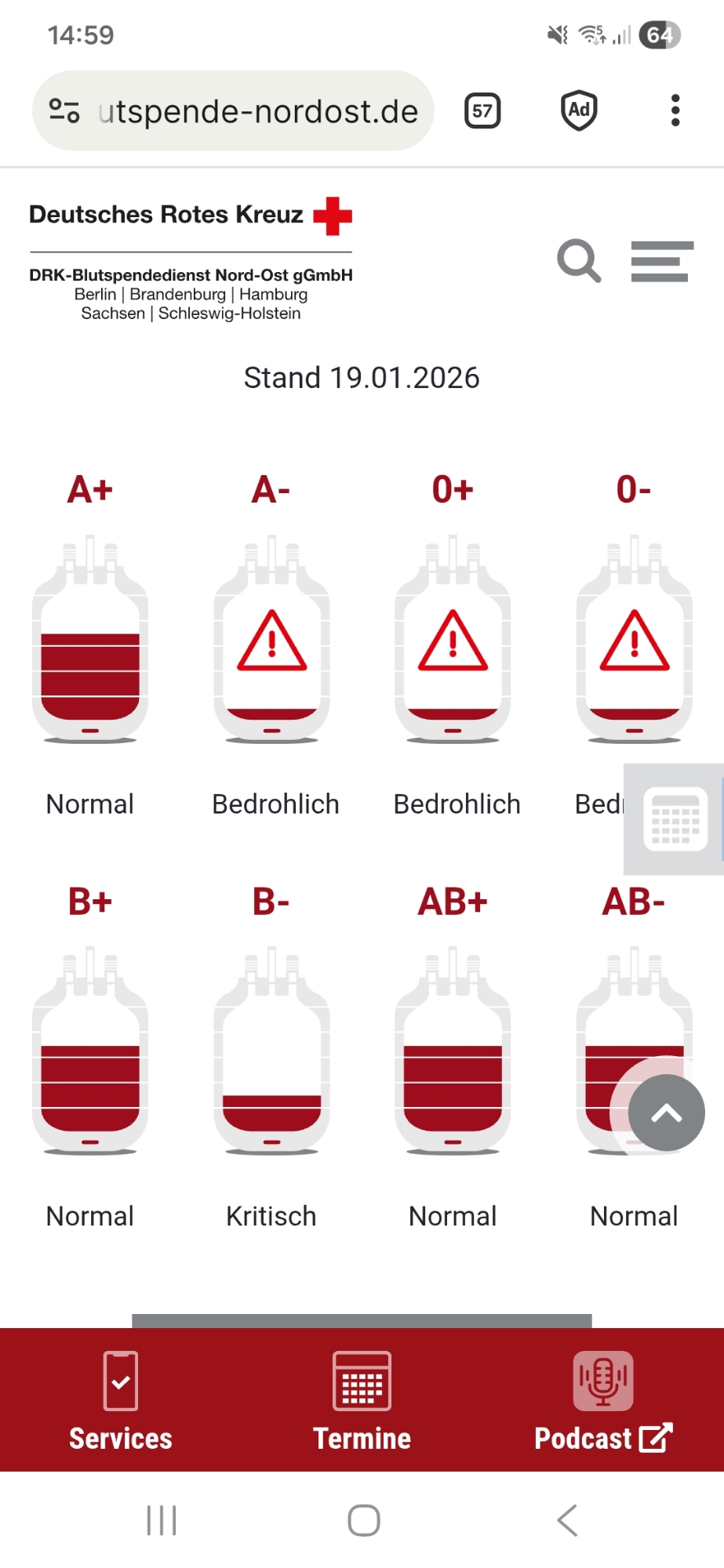Open the floating calendar widget
The width and height of the screenshot is (724, 1568).
(675, 819)
